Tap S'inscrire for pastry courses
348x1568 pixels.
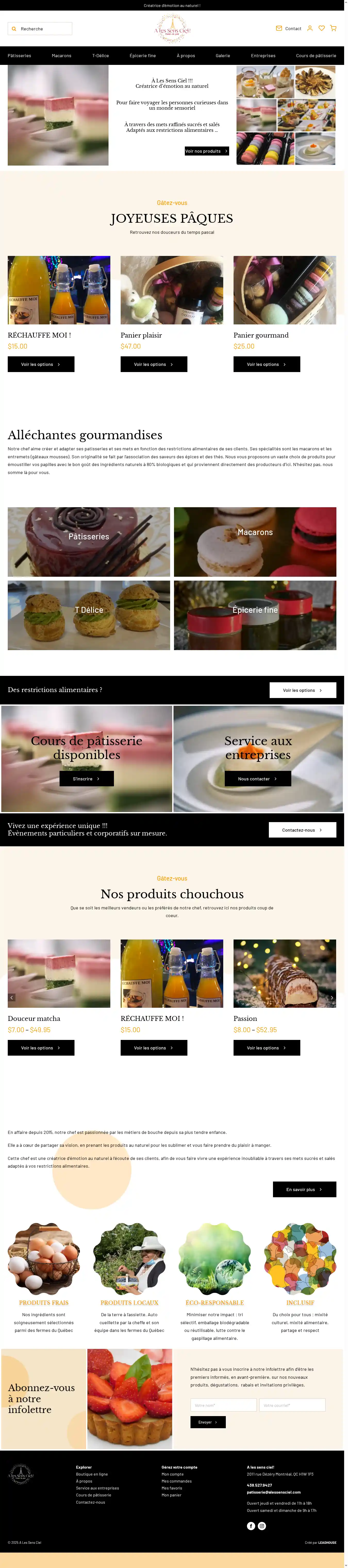[x=87, y=779]
